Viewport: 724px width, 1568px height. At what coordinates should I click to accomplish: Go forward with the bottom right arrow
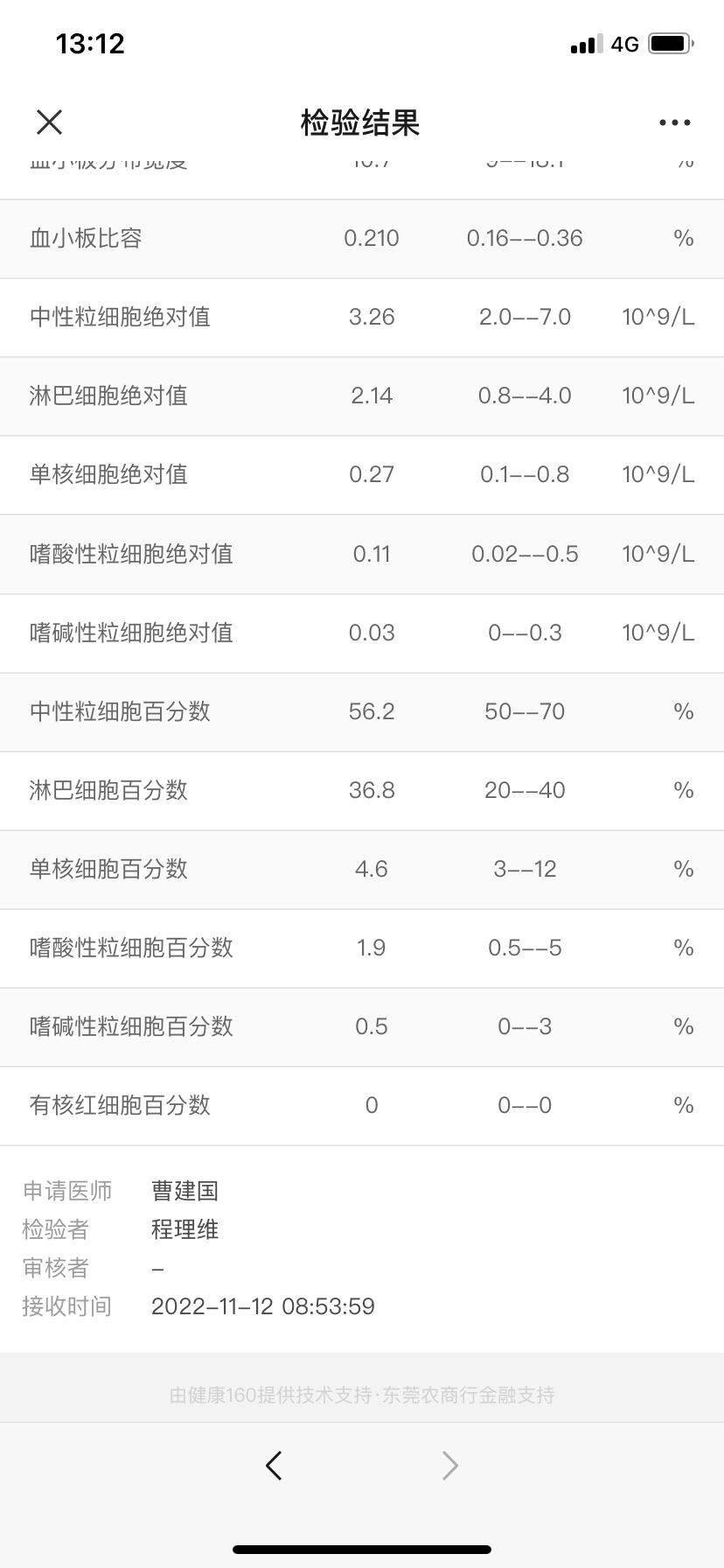(449, 1465)
